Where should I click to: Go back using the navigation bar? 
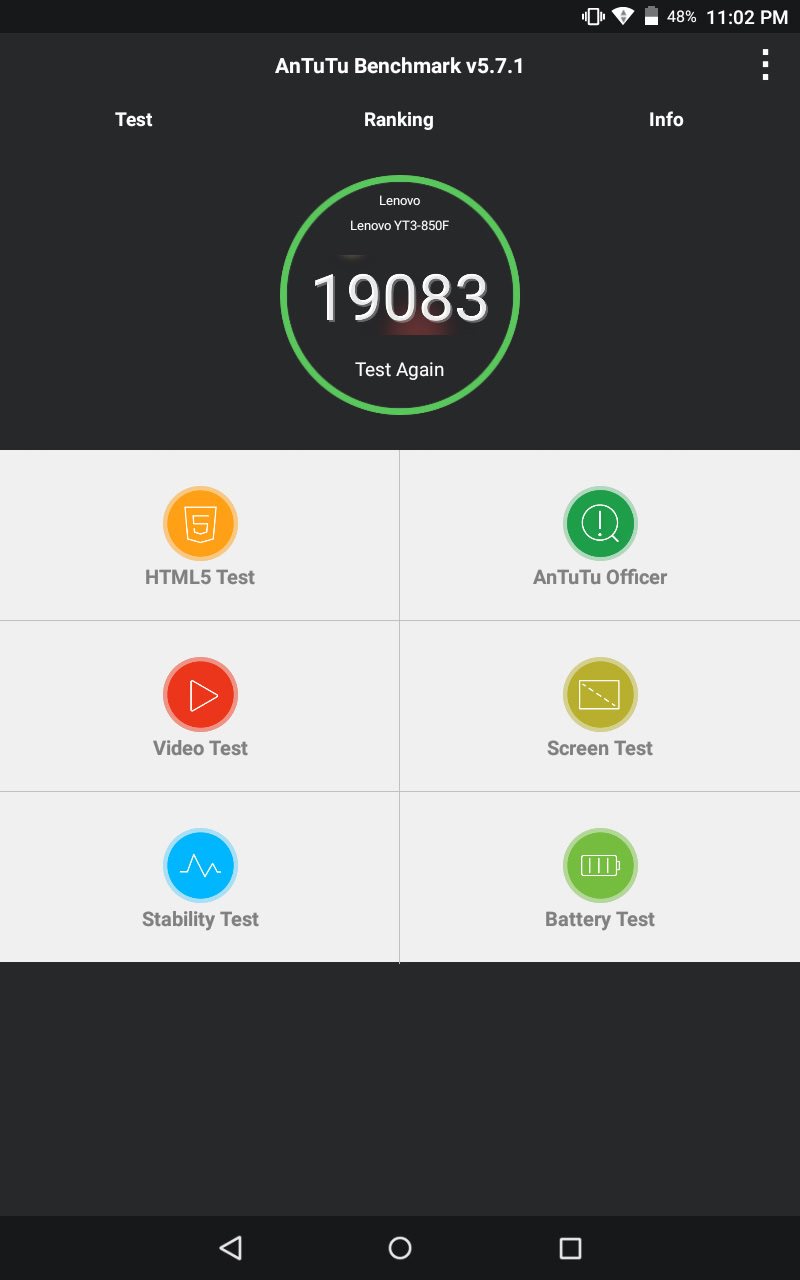pyautogui.click(x=231, y=1247)
